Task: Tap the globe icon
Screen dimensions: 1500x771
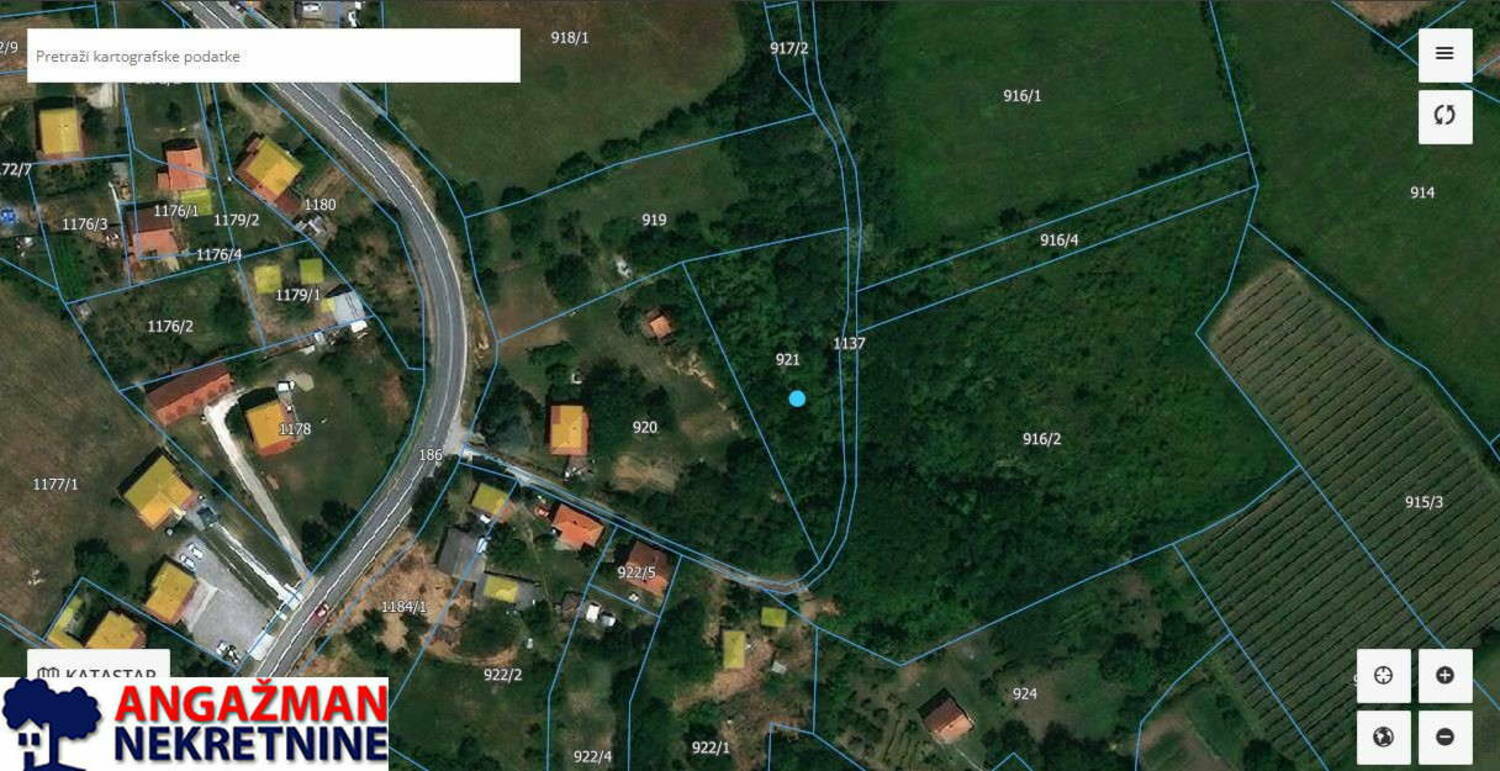Action: [x=1384, y=738]
